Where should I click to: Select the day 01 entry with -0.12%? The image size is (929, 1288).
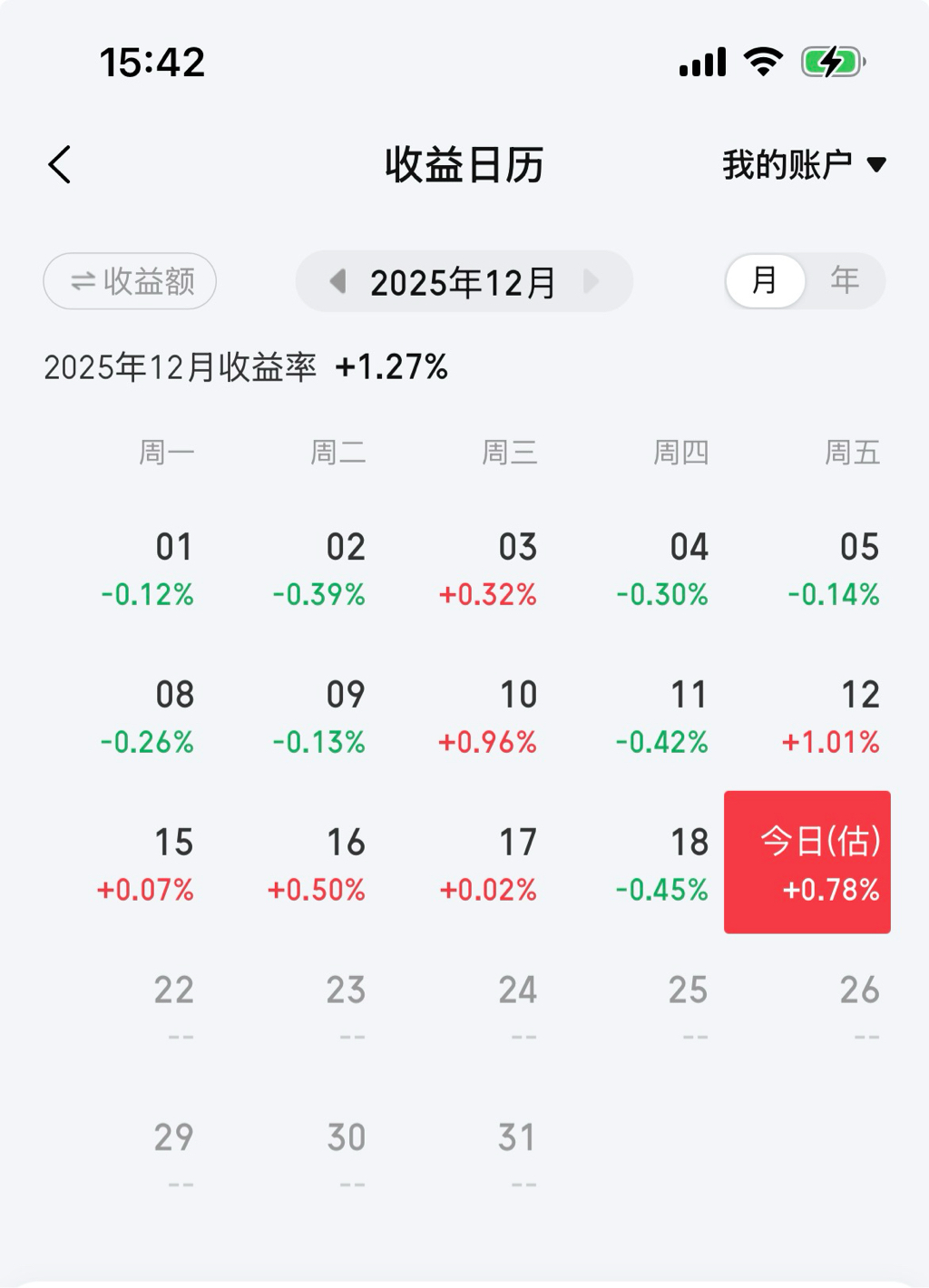coord(148,569)
